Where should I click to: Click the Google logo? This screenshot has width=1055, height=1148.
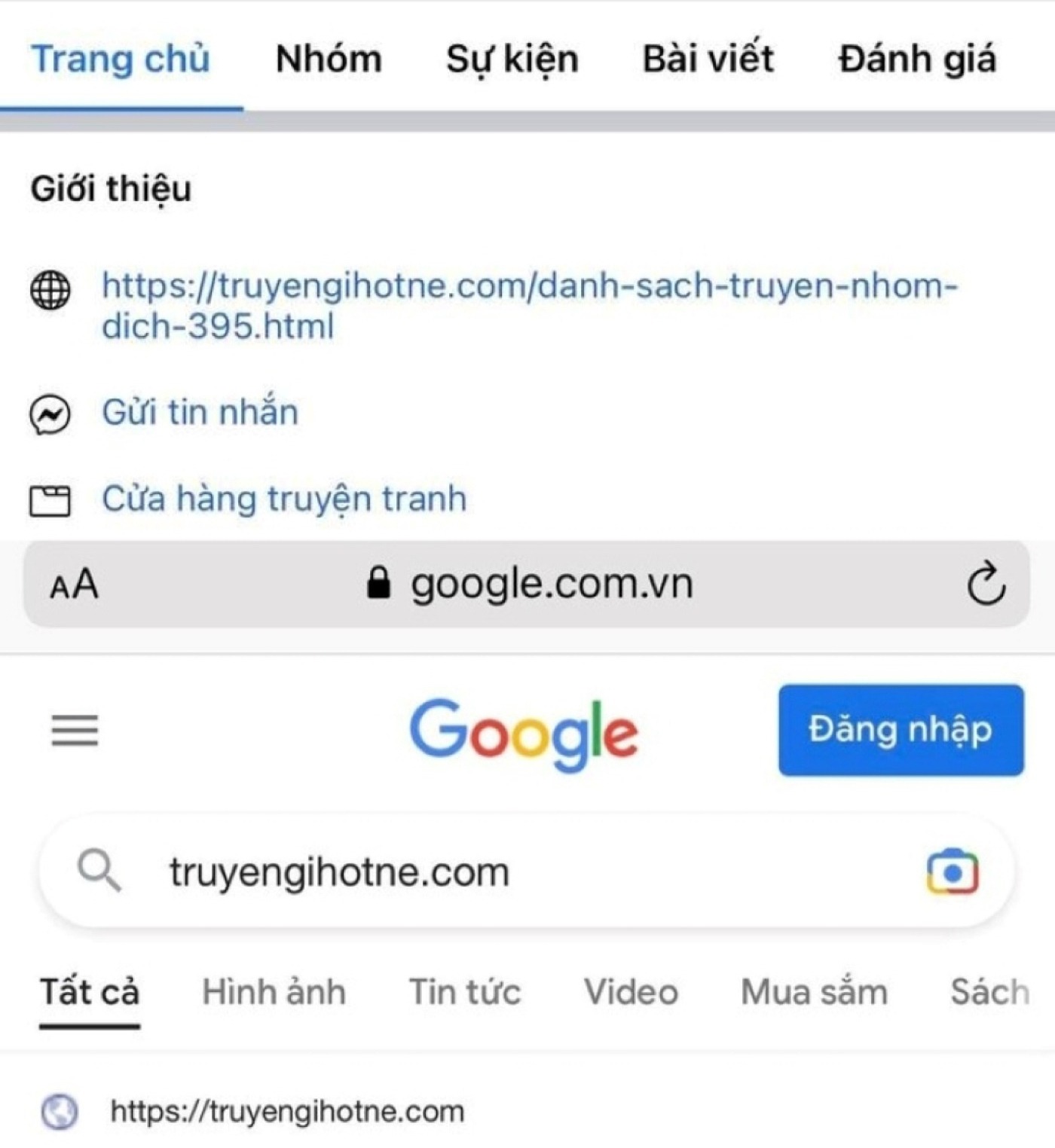(523, 729)
